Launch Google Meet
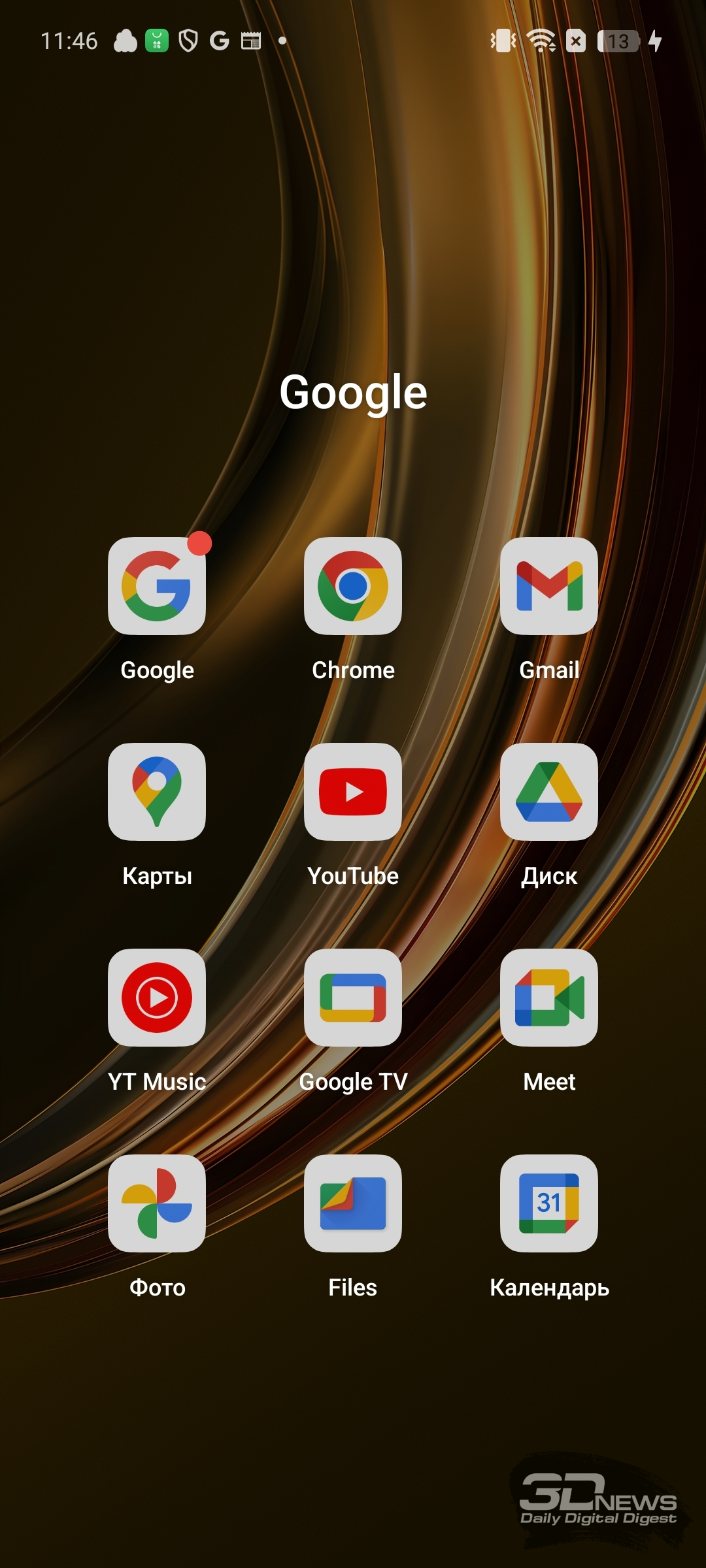Viewport: 706px width, 1568px height. (x=549, y=998)
